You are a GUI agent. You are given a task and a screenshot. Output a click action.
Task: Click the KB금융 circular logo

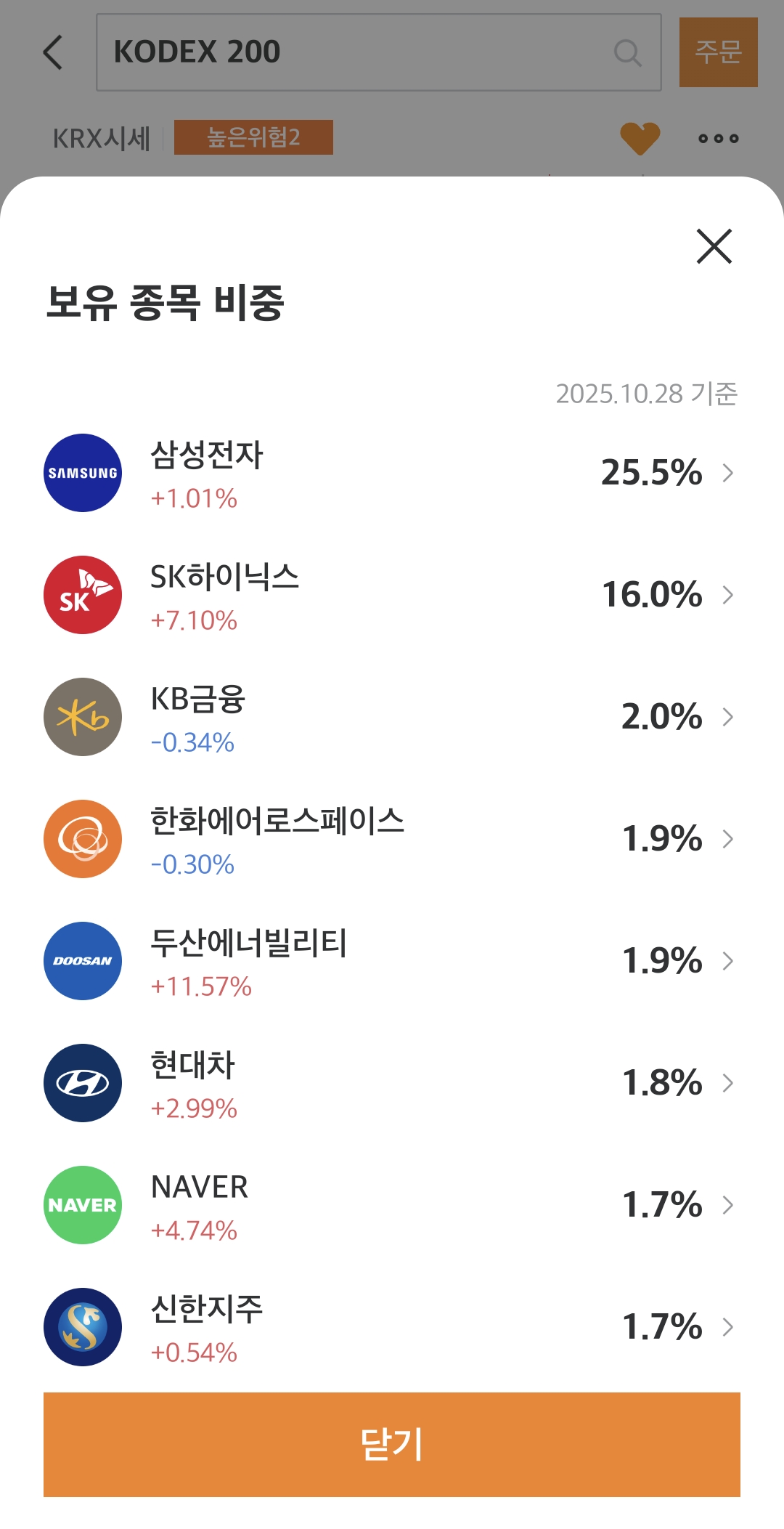tap(82, 716)
